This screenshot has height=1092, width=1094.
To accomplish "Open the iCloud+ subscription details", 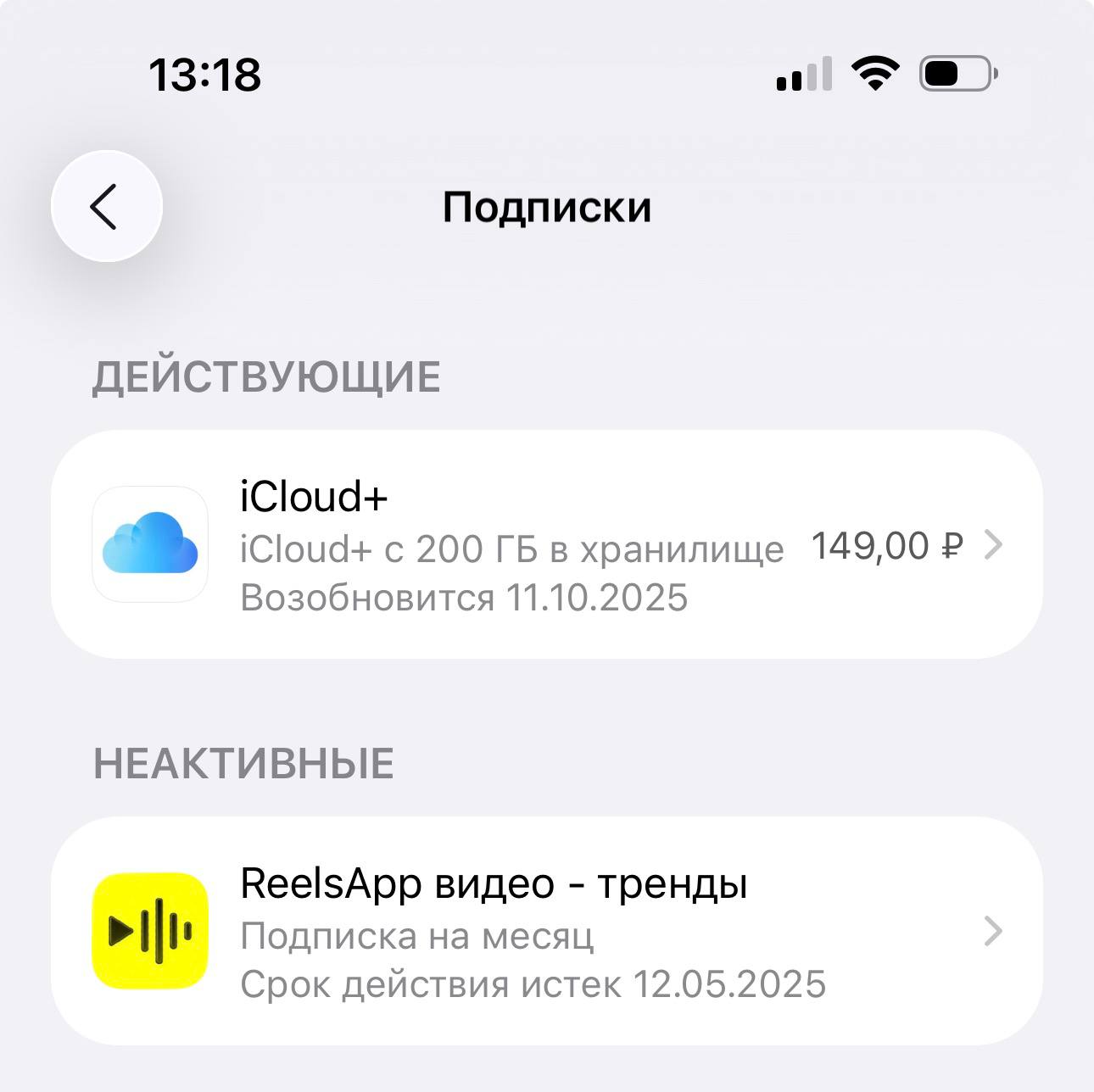I will coord(546,544).
